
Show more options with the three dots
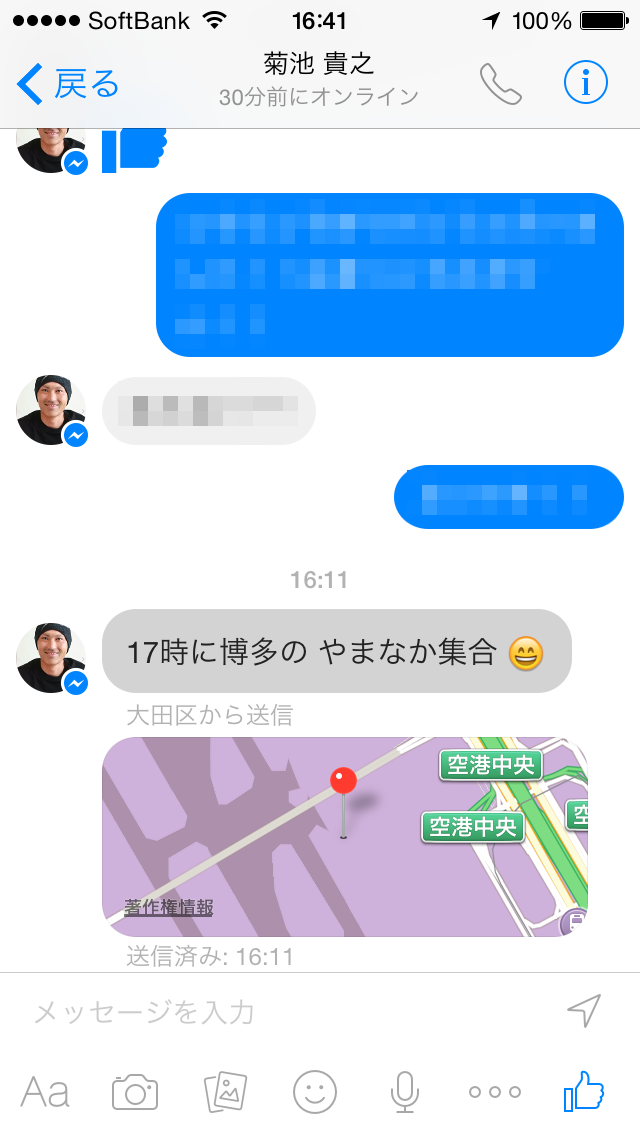coord(494,1092)
